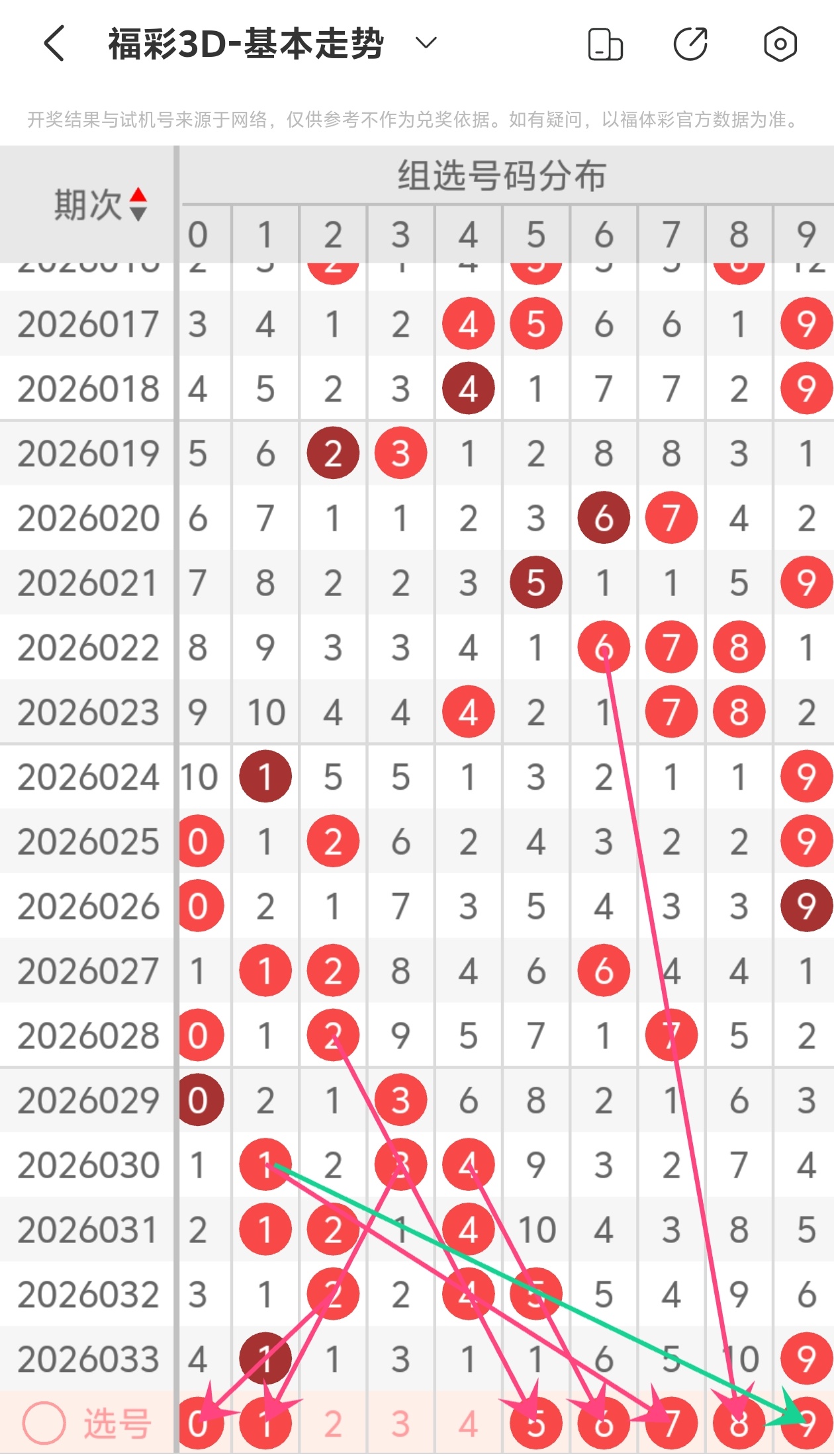Open the screen orientation icon
Viewport: 834px width, 1456px height.
(605, 44)
